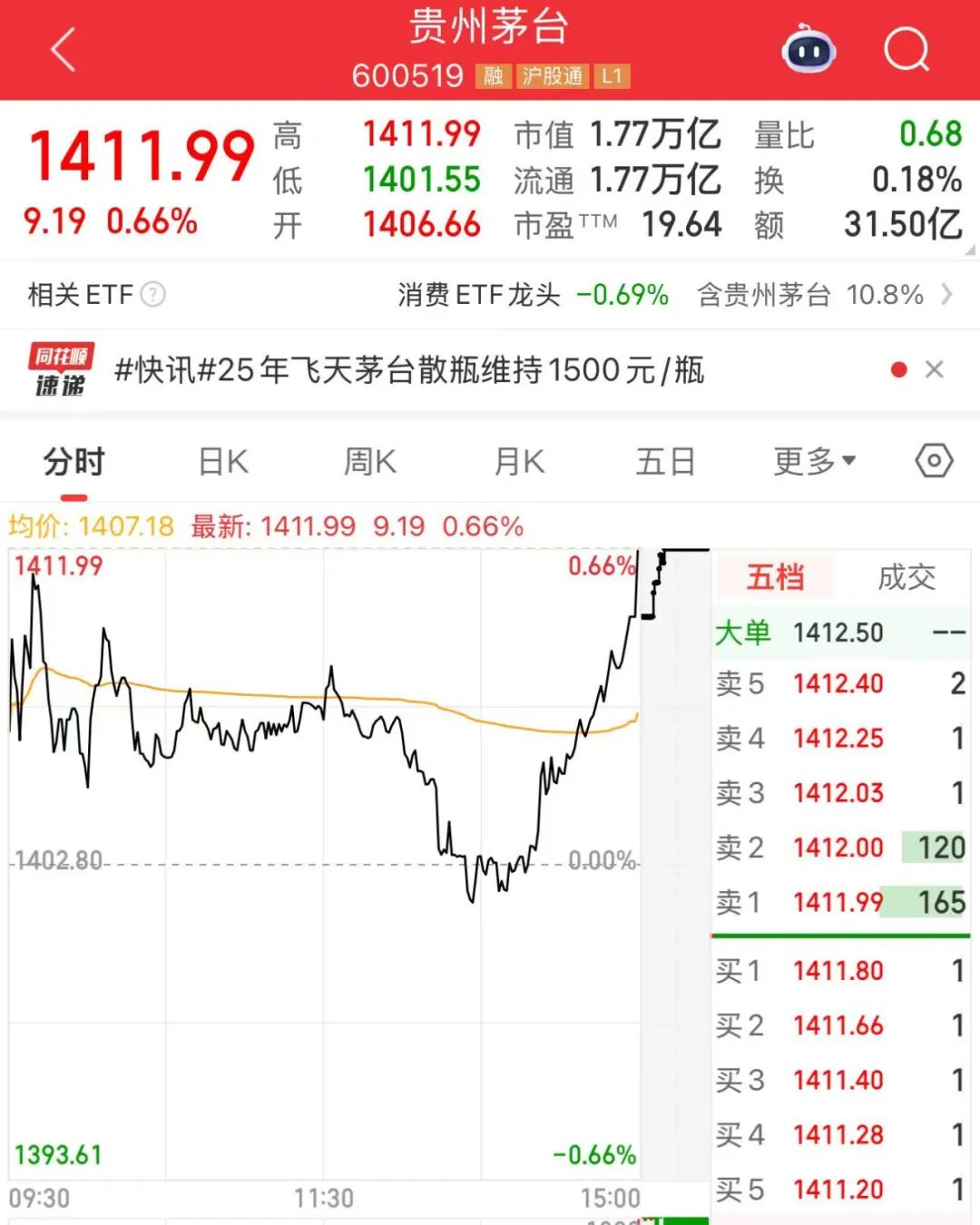980x1225 pixels.
Task: Show the 成交 trades tab
Action: [906, 577]
